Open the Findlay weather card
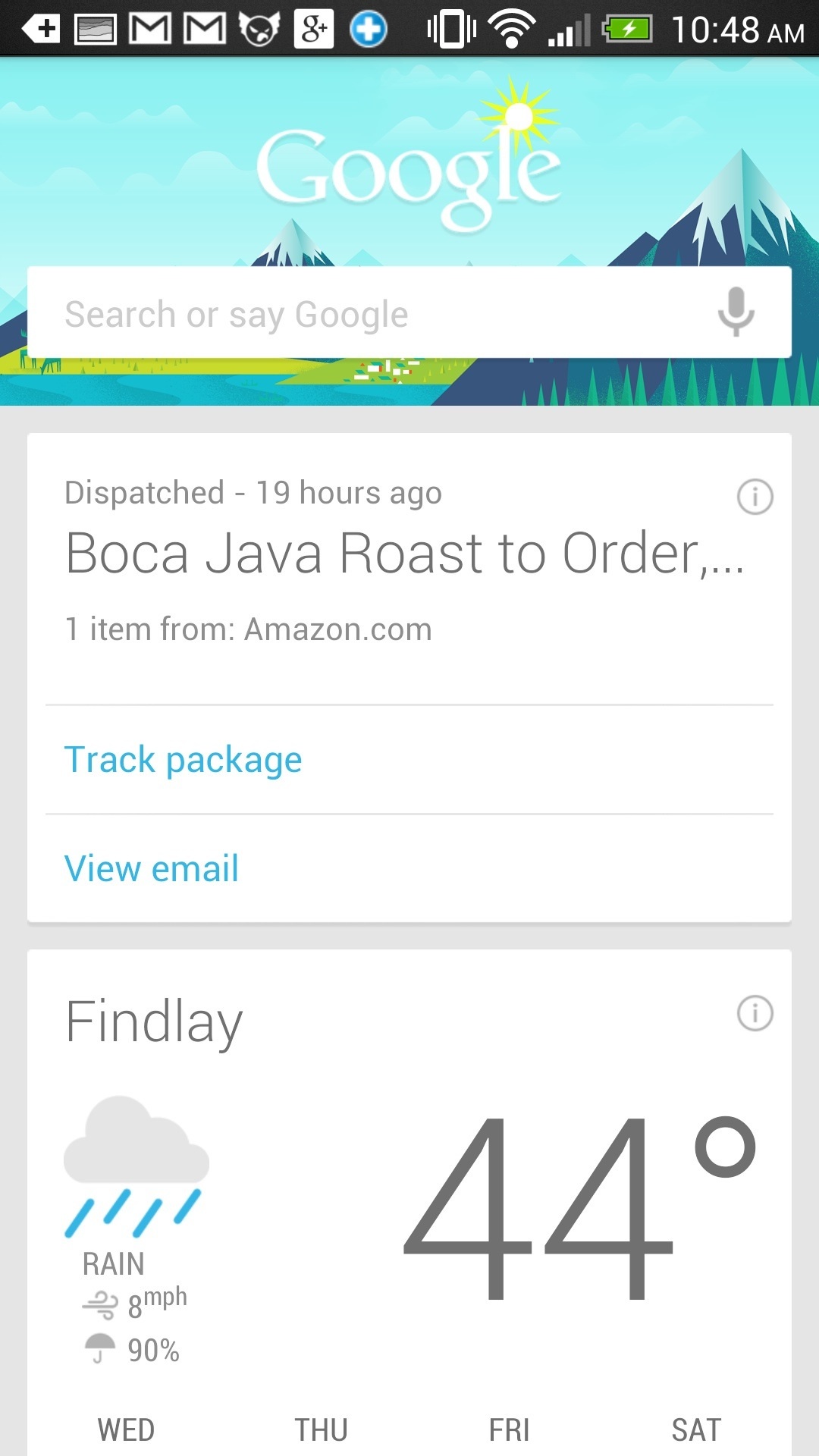Screen dimensions: 819x1456 pyautogui.click(x=409, y=1203)
